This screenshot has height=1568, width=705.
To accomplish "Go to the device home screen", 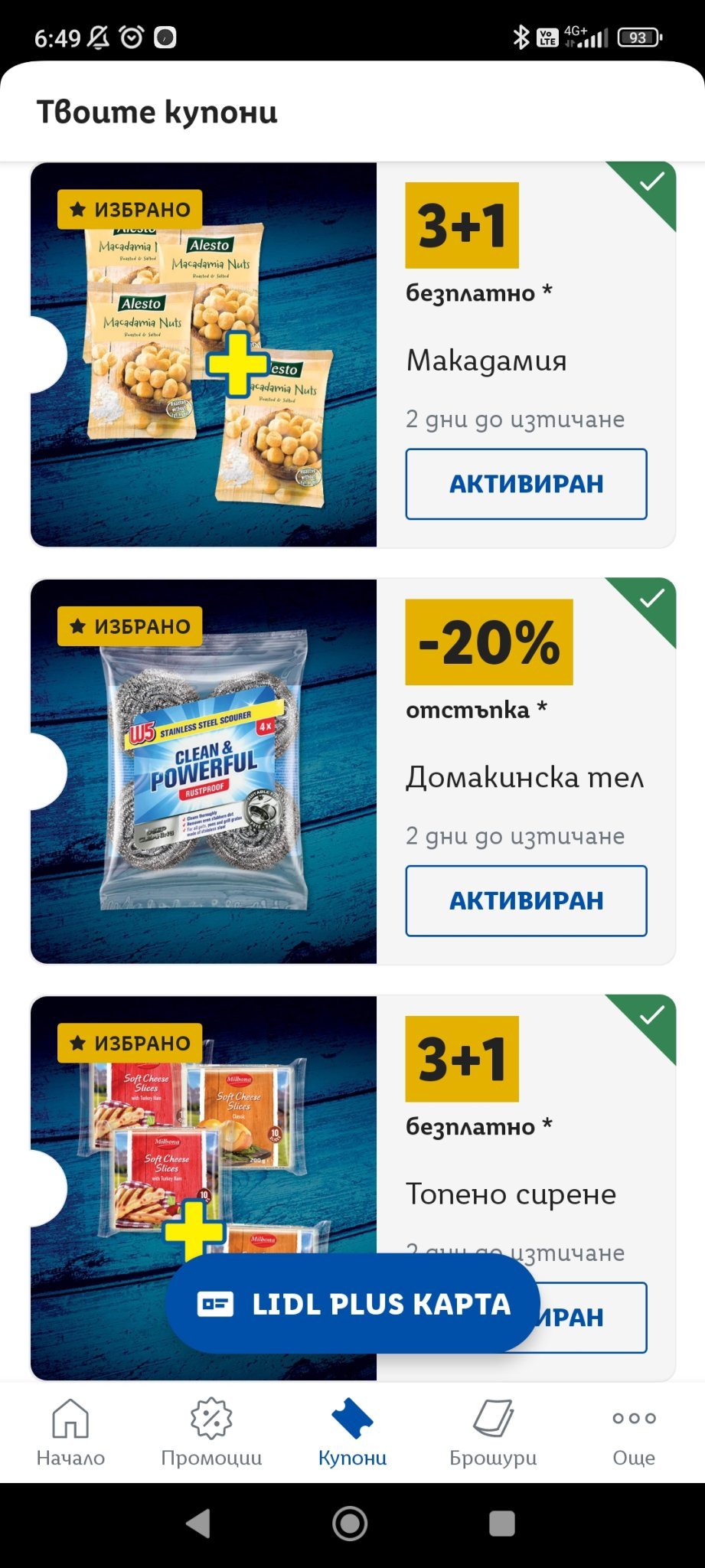I will (x=351, y=1524).
